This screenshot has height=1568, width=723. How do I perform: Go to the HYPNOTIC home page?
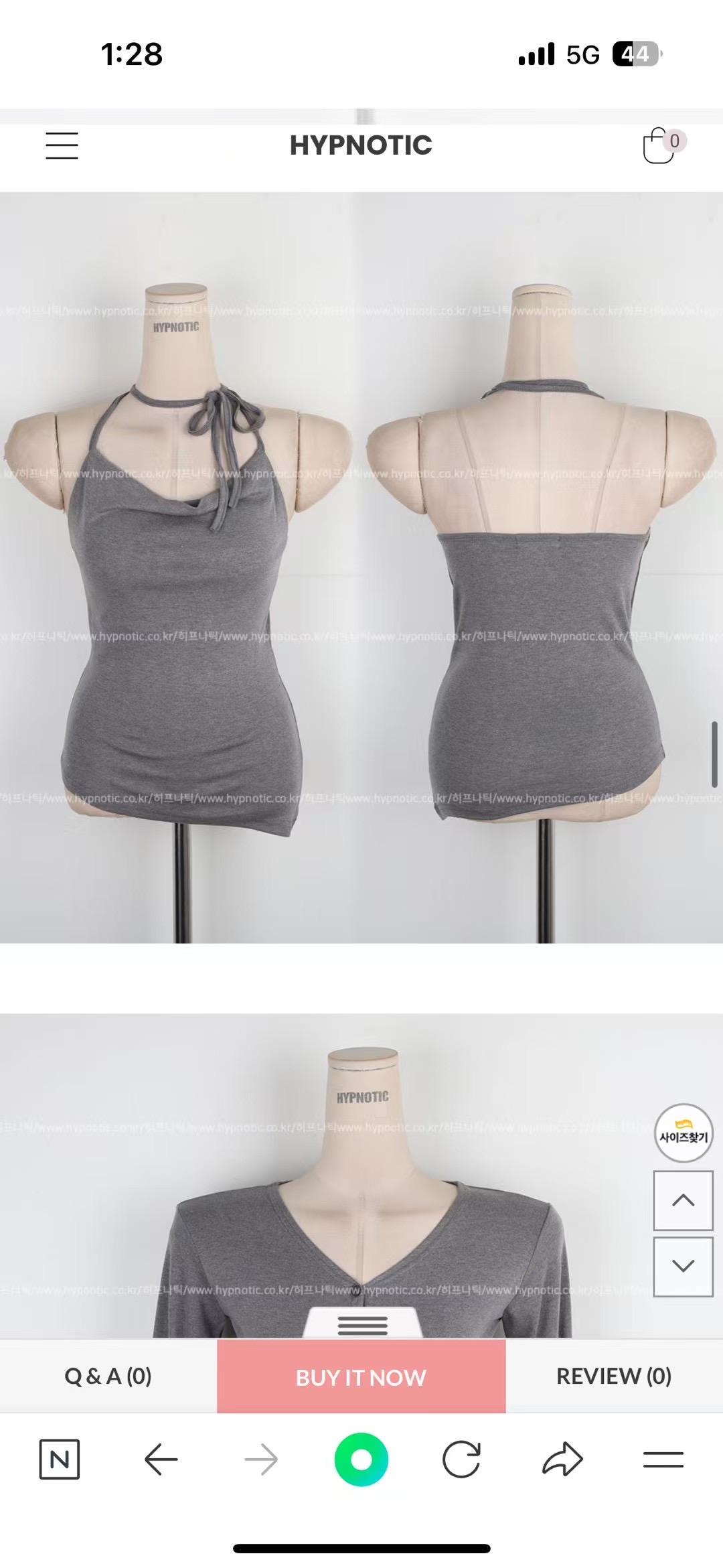361,145
